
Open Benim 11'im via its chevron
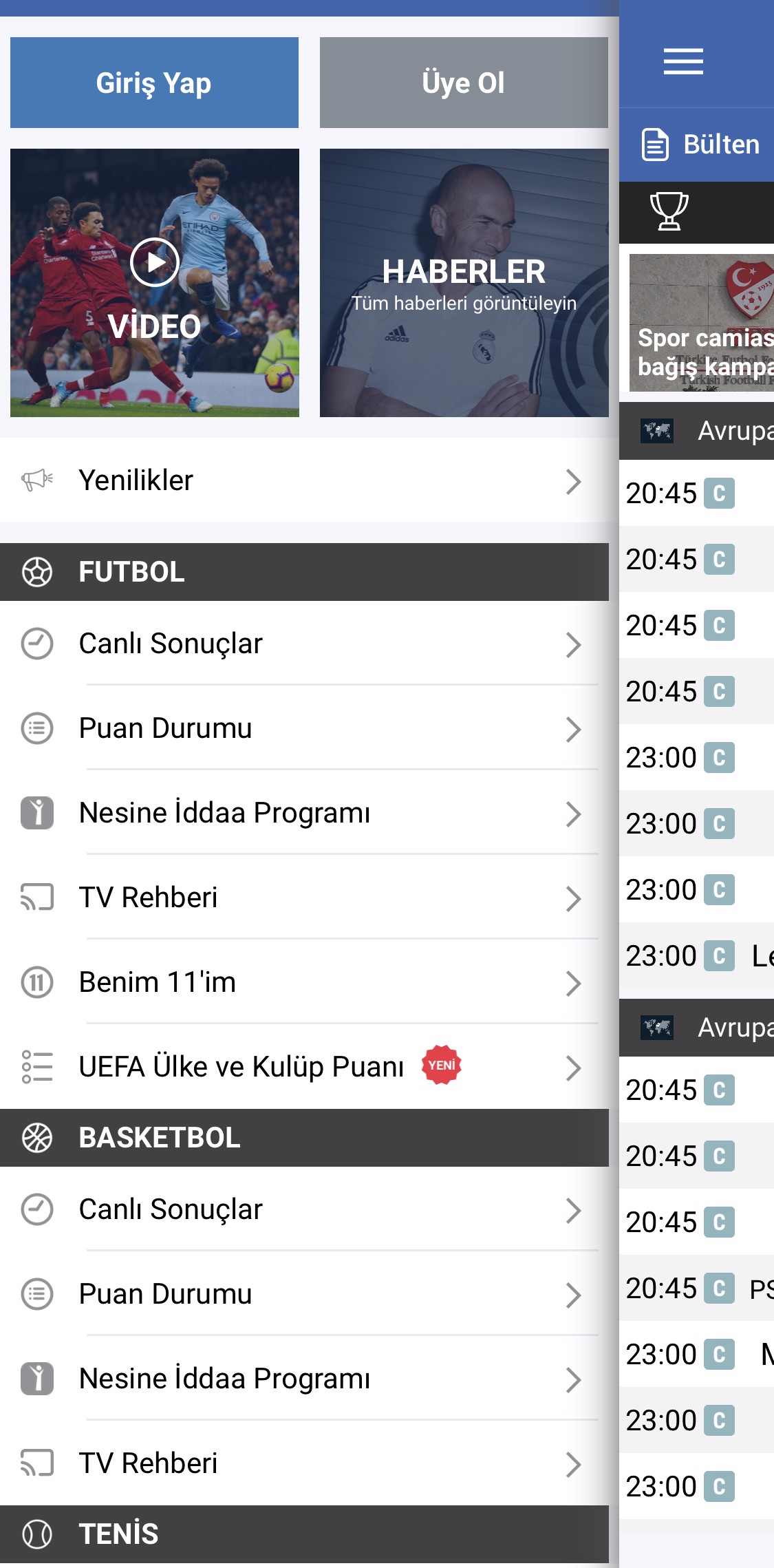click(x=575, y=982)
